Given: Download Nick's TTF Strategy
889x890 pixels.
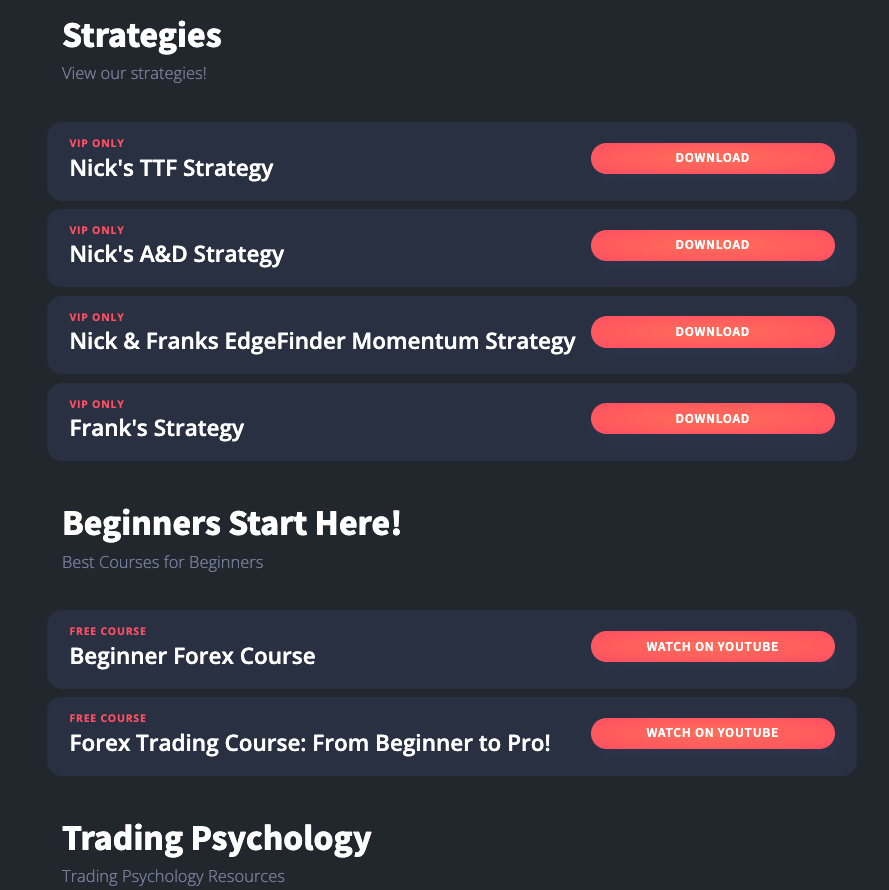Looking at the screenshot, I should tap(712, 158).
